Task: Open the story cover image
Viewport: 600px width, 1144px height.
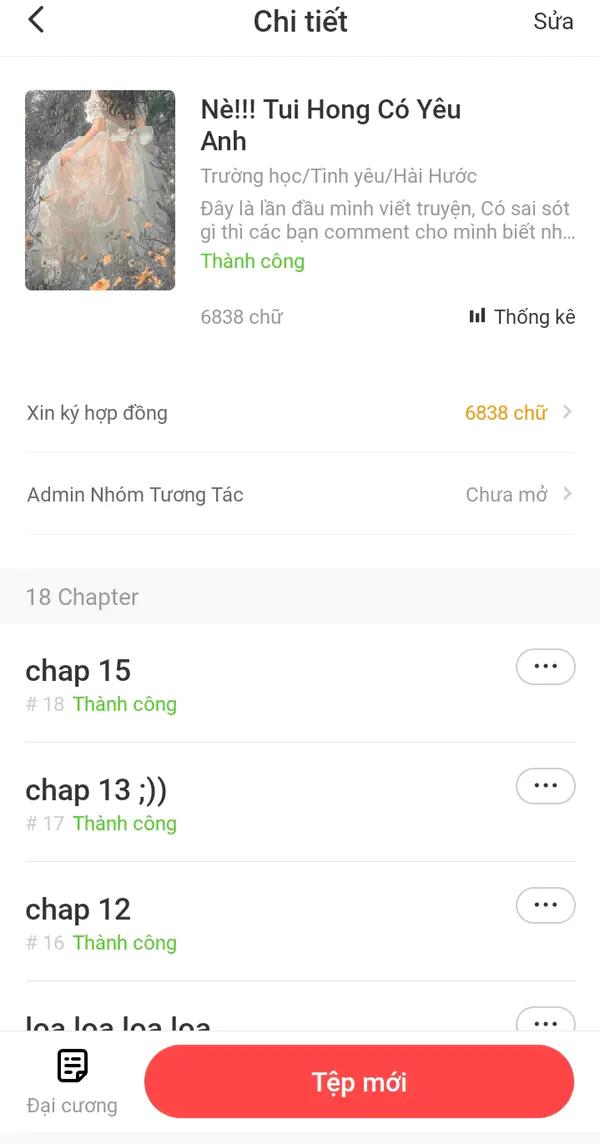Action: 100,190
